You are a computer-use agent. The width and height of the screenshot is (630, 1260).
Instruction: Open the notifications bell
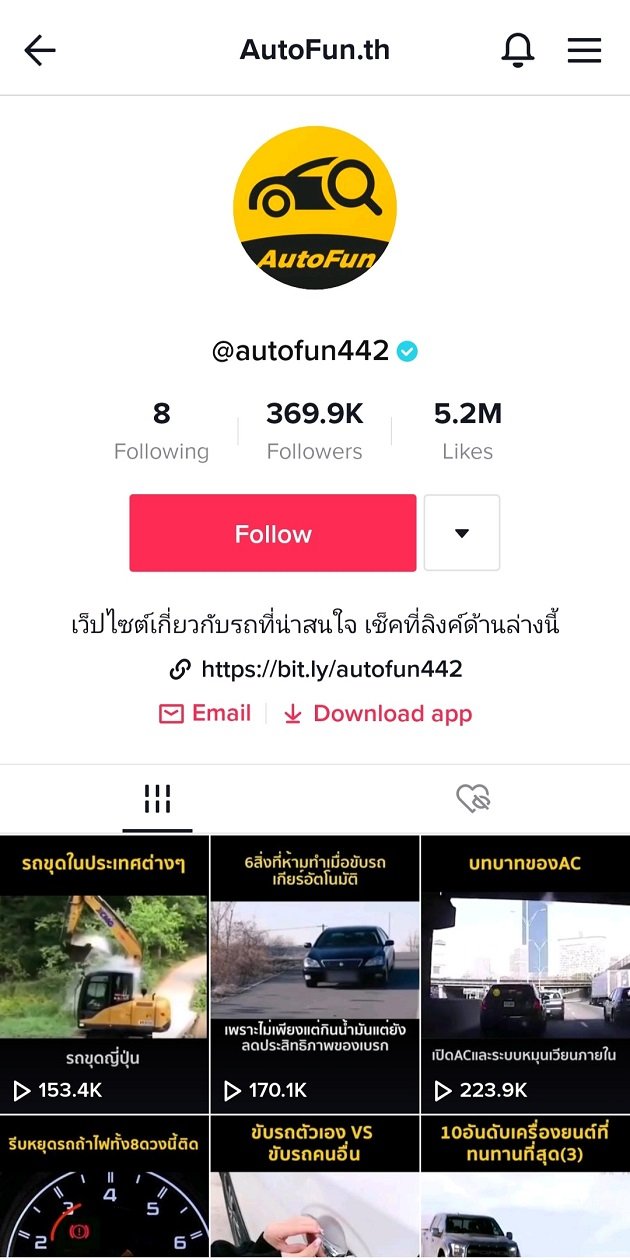(518, 50)
